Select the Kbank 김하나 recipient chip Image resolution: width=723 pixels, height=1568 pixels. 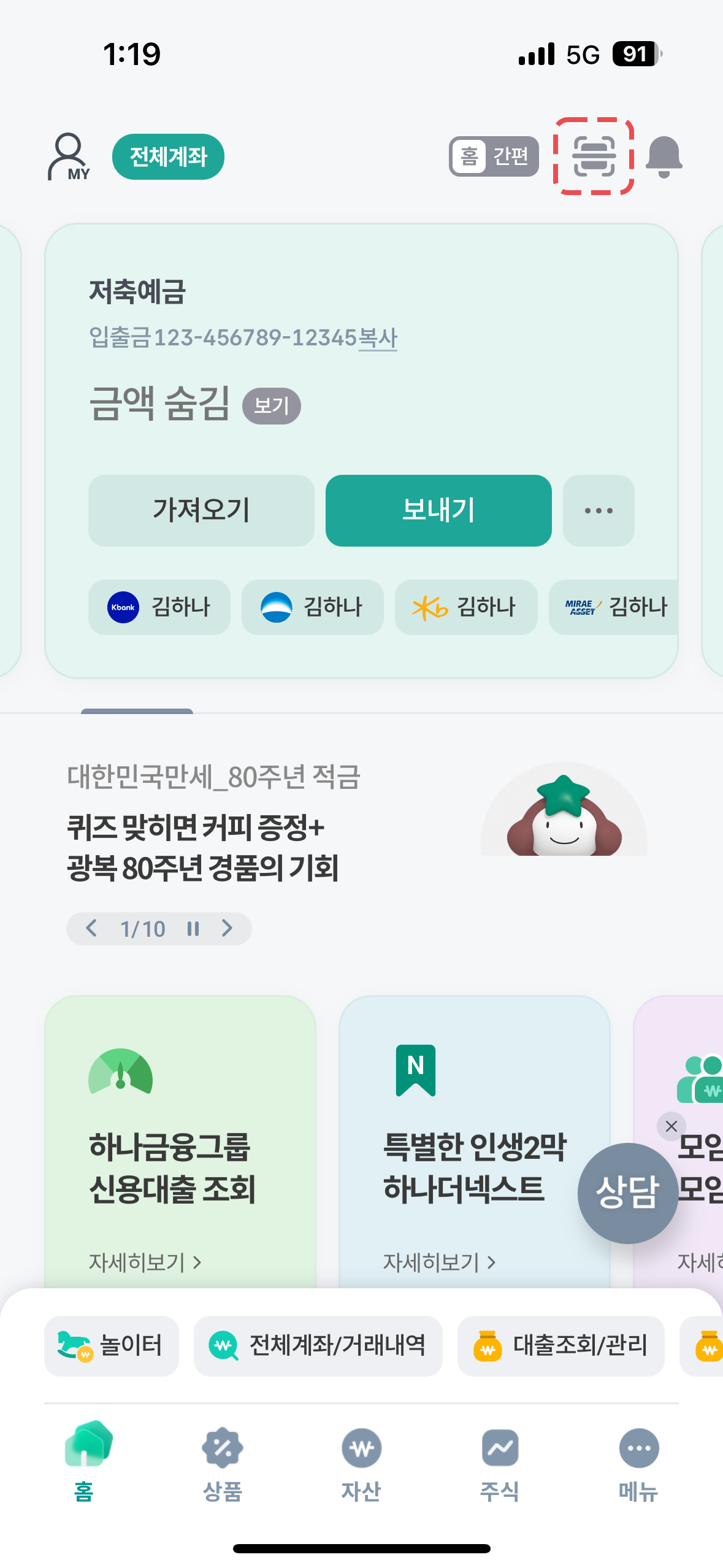click(x=159, y=607)
